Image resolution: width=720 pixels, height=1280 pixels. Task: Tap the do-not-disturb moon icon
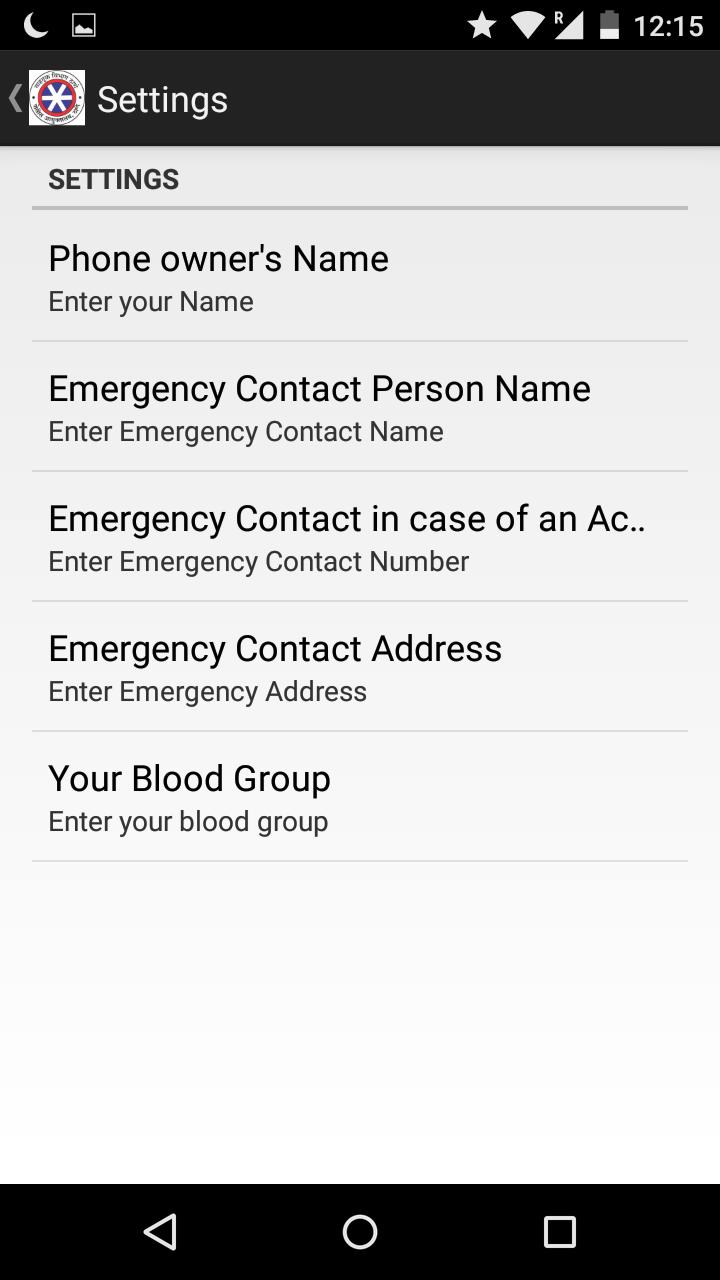tap(35, 24)
